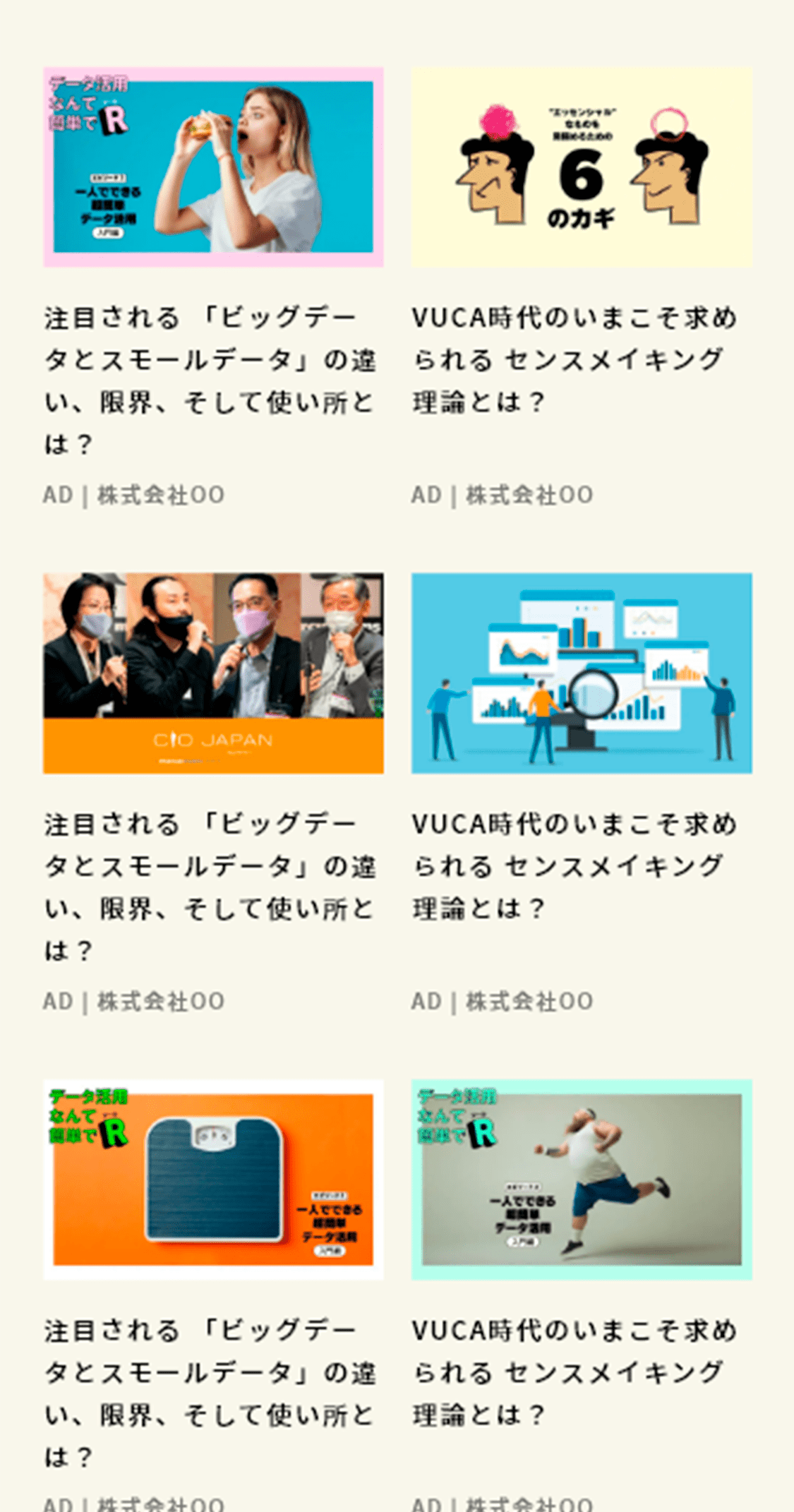Open the article with the running man image

click(x=582, y=1179)
